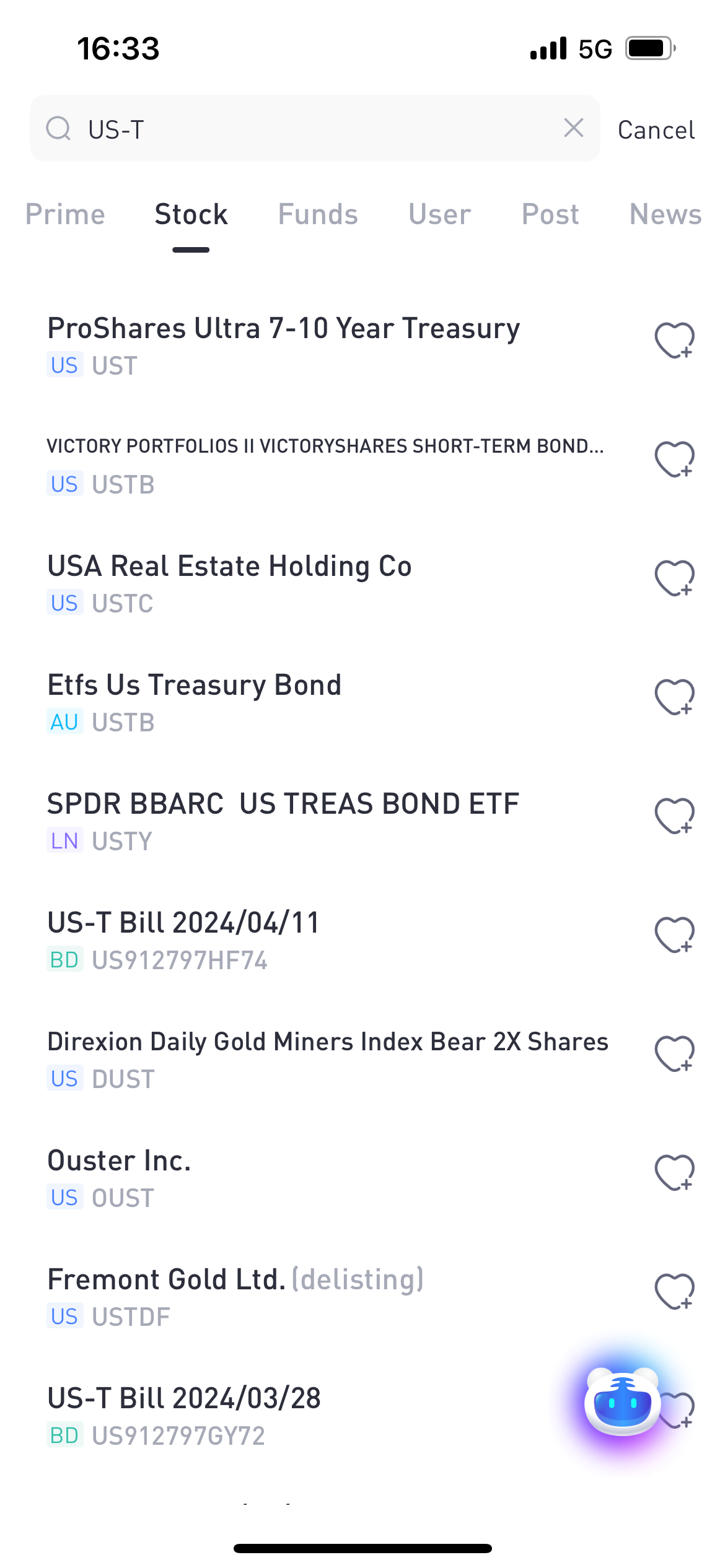Switch to the News tab
The height and width of the screenshot is (1568, 725).
click(x=665, y=215)
